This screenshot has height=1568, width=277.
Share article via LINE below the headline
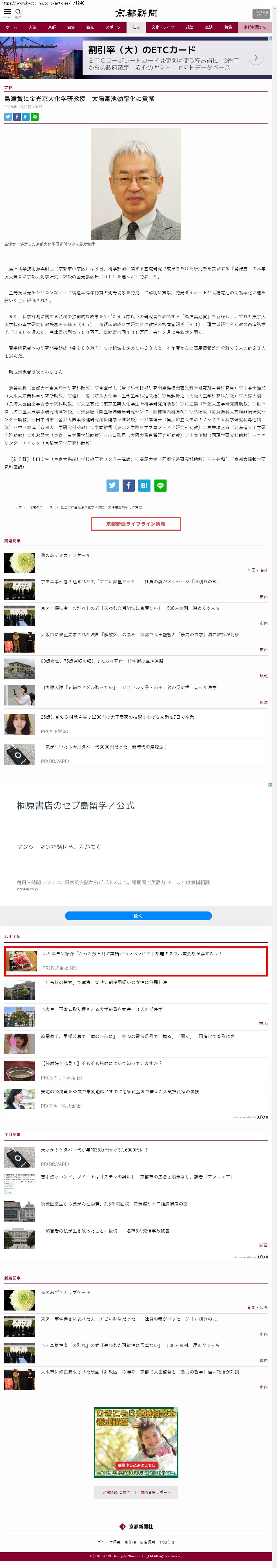[35, 117]
